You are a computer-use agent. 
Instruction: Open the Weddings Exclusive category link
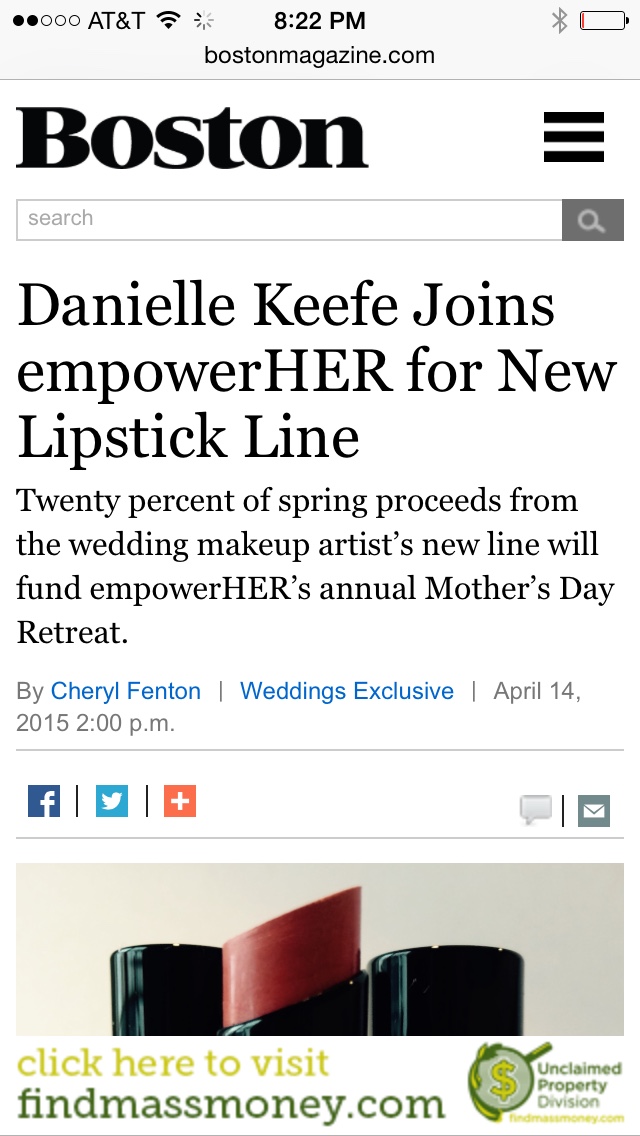pos(347,691)
